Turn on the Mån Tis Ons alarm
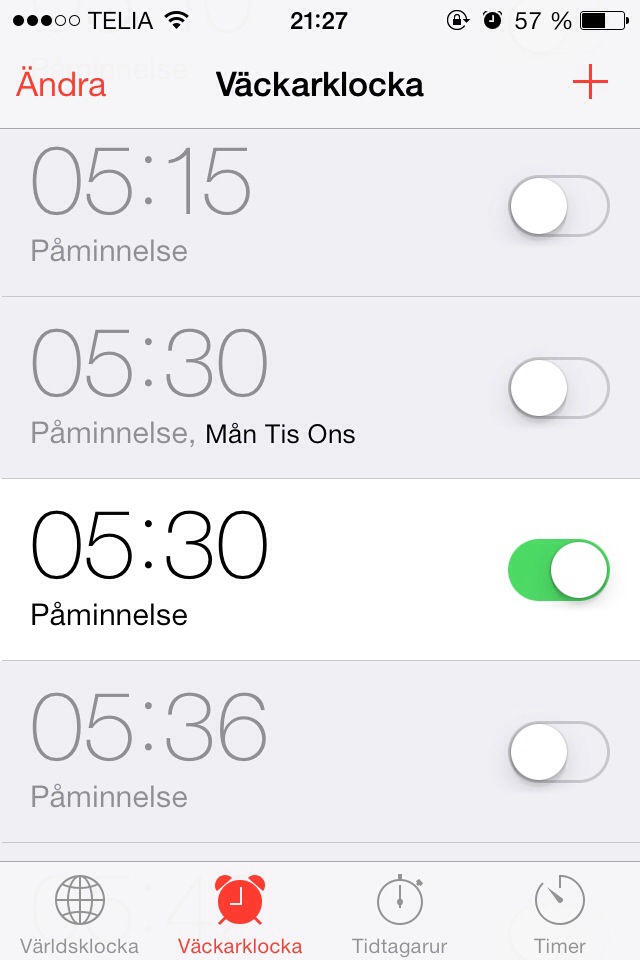Image resolution: width=640 pixels, height=960 pixels. tap(559, 388)
